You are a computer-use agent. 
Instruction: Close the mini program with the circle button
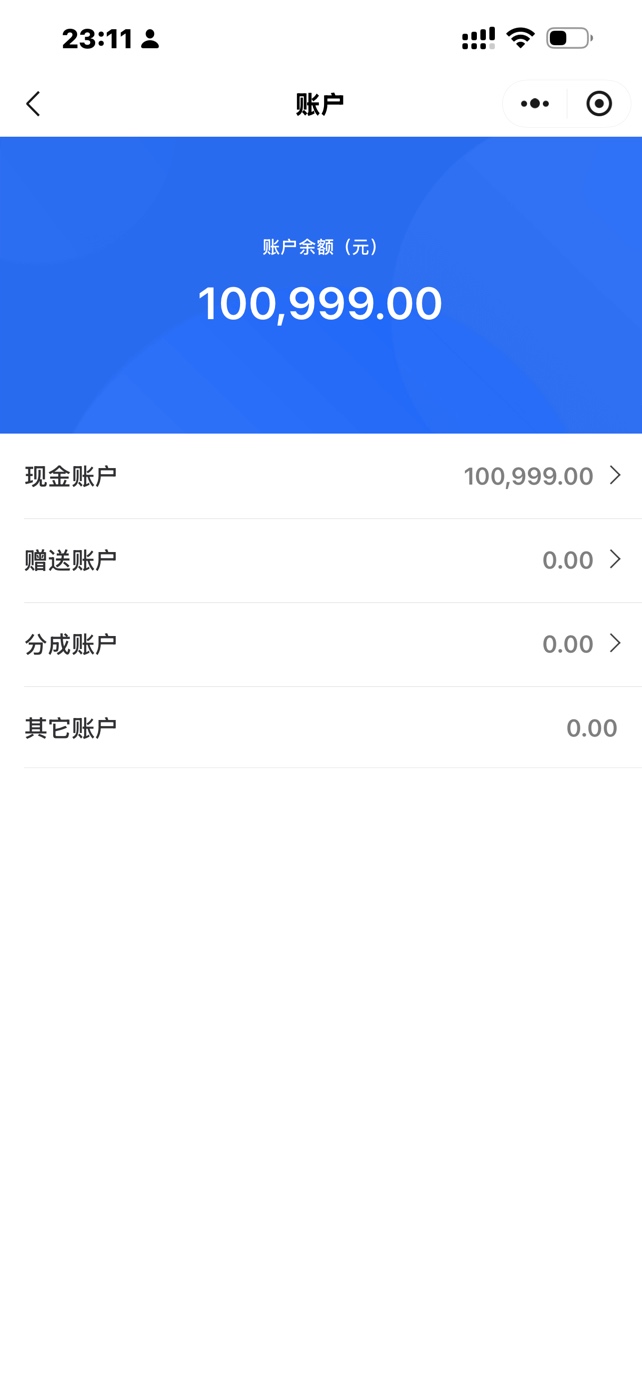(599, 104)
